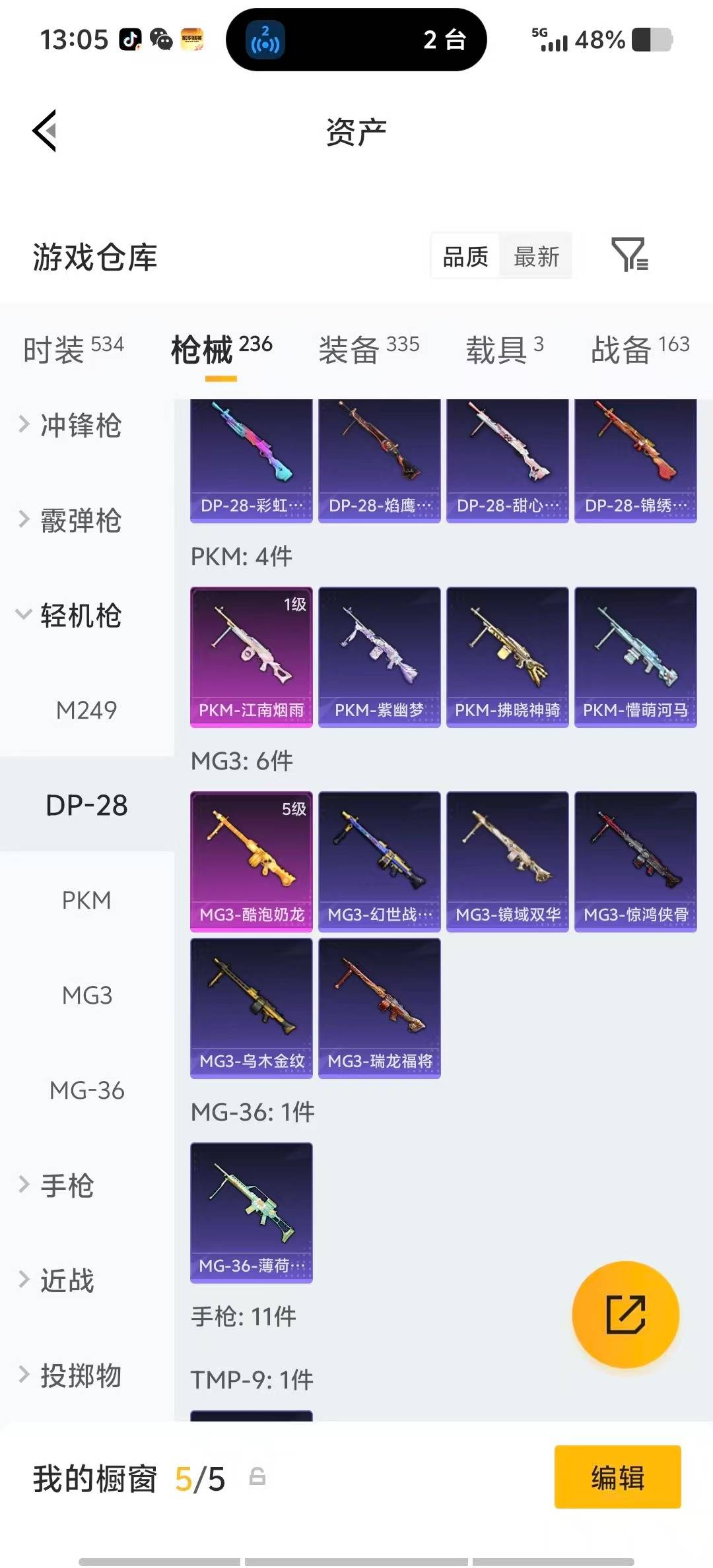The height and width of the screenshot is (1568, 713).
Task: Select the MG3-酷泡奶龙 weapon card
Action: [251, 861]
